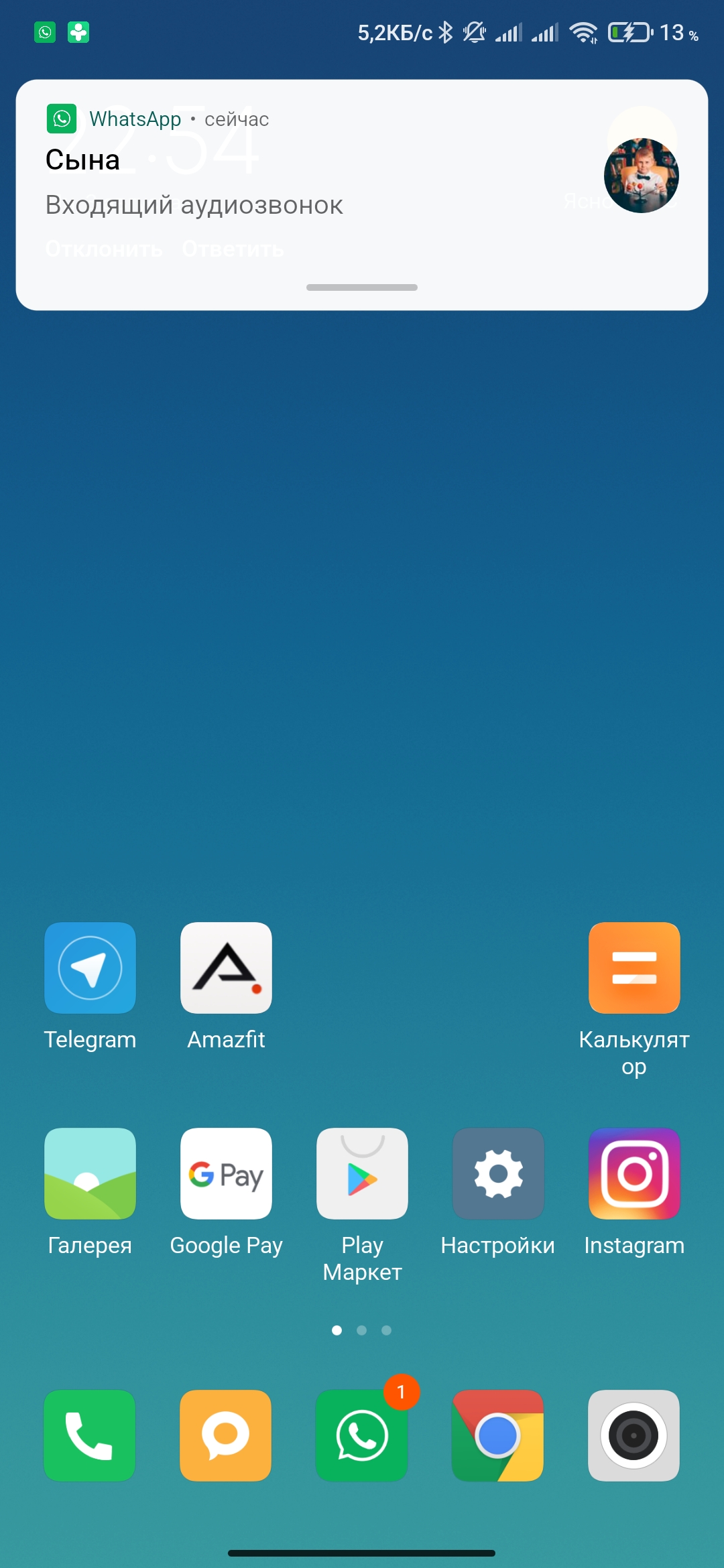This screenshot has width=724, height=1568.
Task: Launch Telegram app
Action: pos(90,968)
